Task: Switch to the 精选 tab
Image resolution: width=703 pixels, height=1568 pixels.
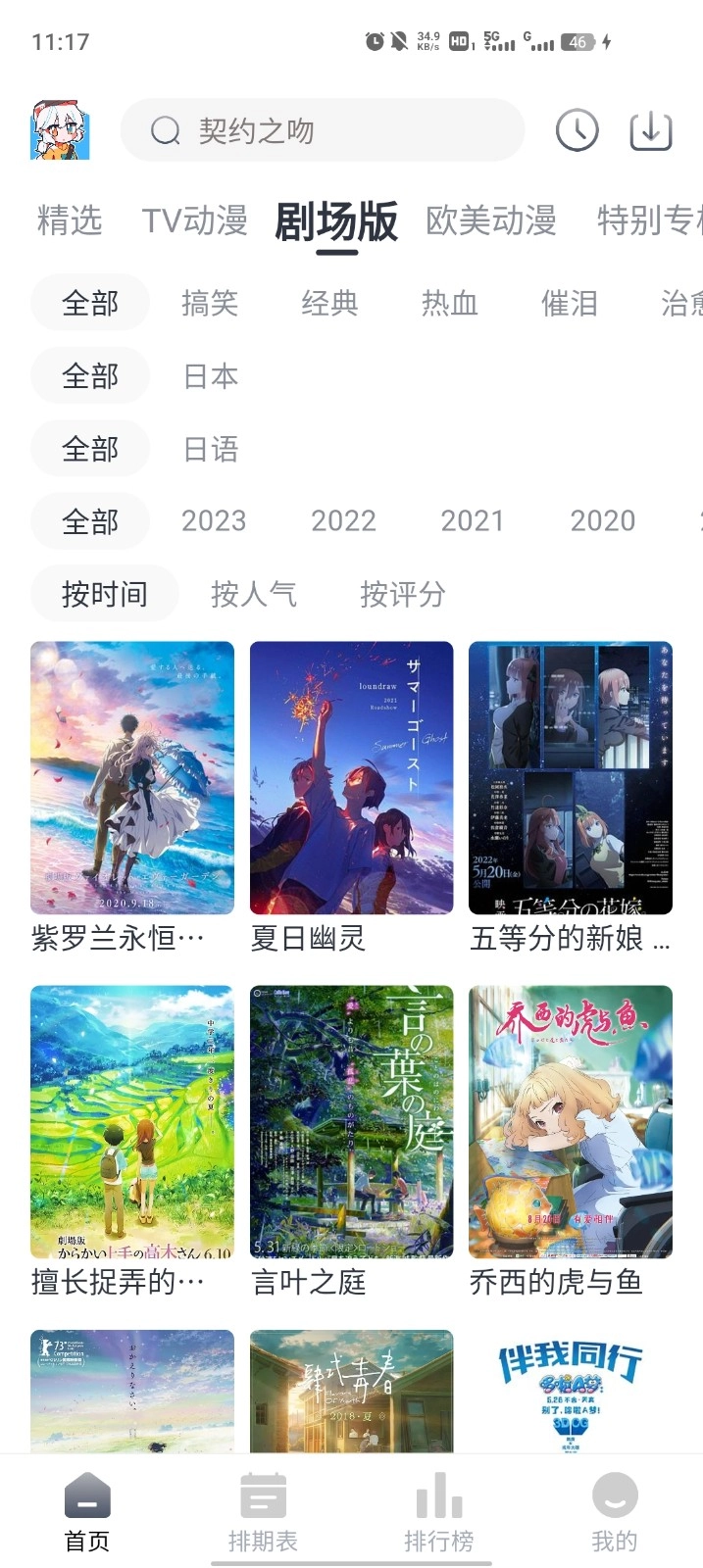Action: 70,220
